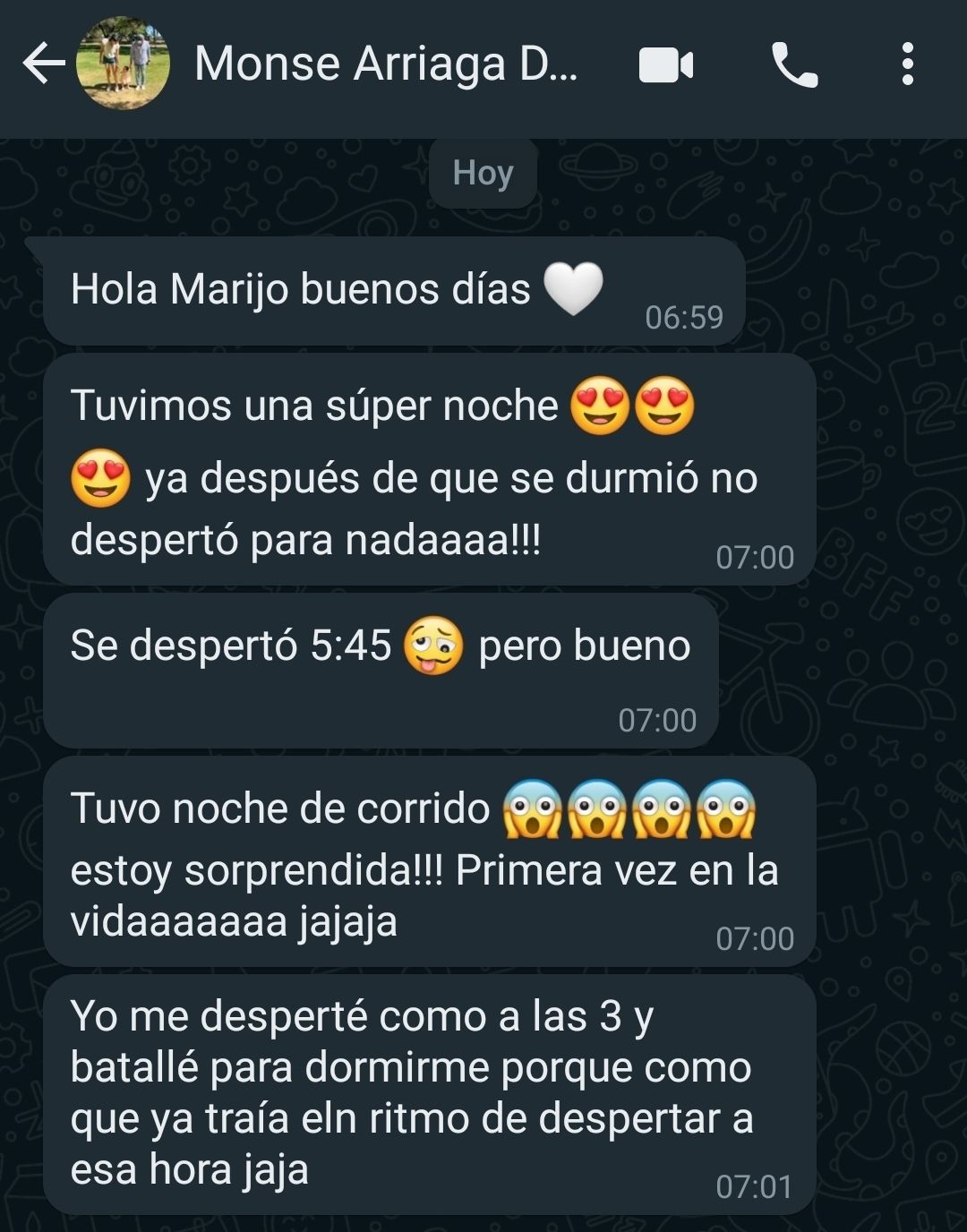Open contact info for Monse Arriaga D...

click(386, 64)
